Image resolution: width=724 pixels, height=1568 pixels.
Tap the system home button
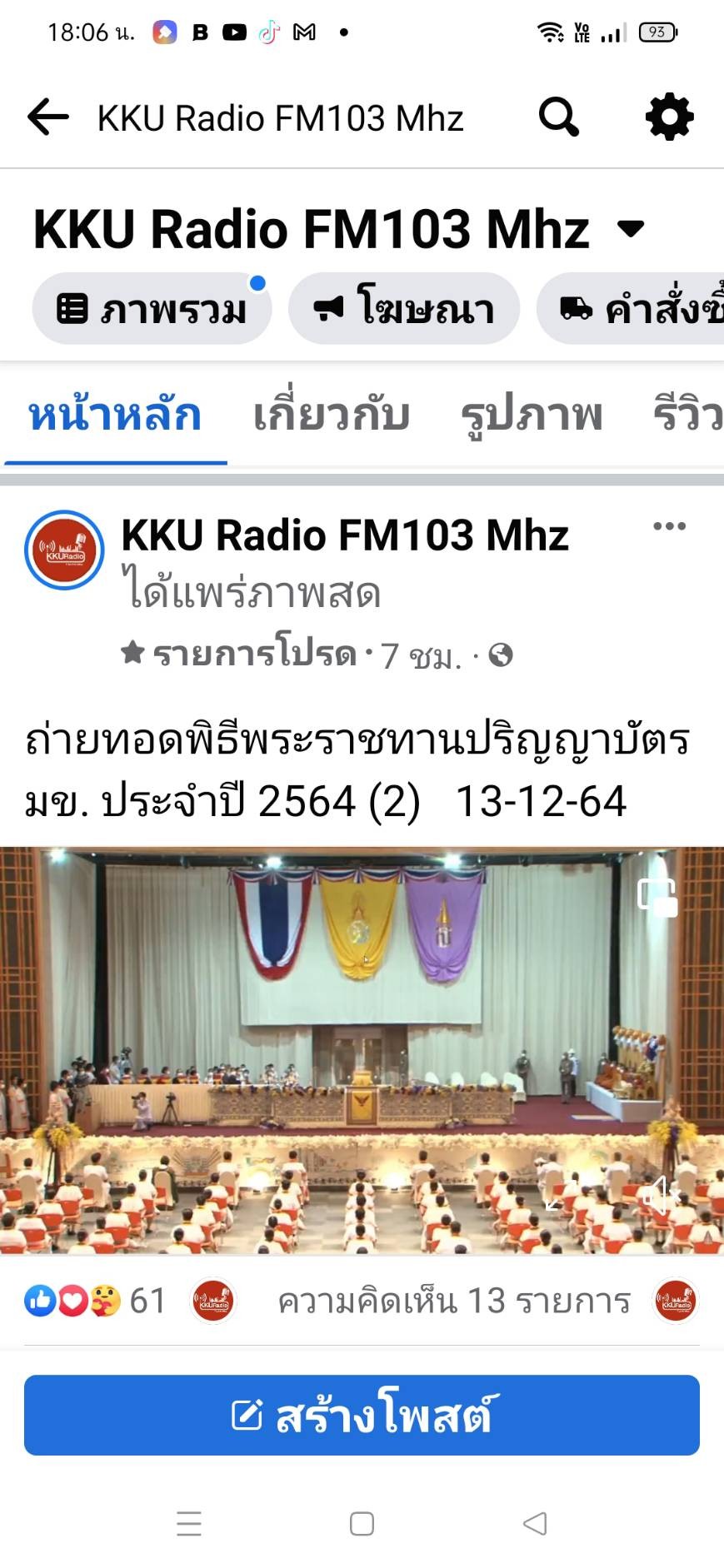click(x=362, y=1524)
